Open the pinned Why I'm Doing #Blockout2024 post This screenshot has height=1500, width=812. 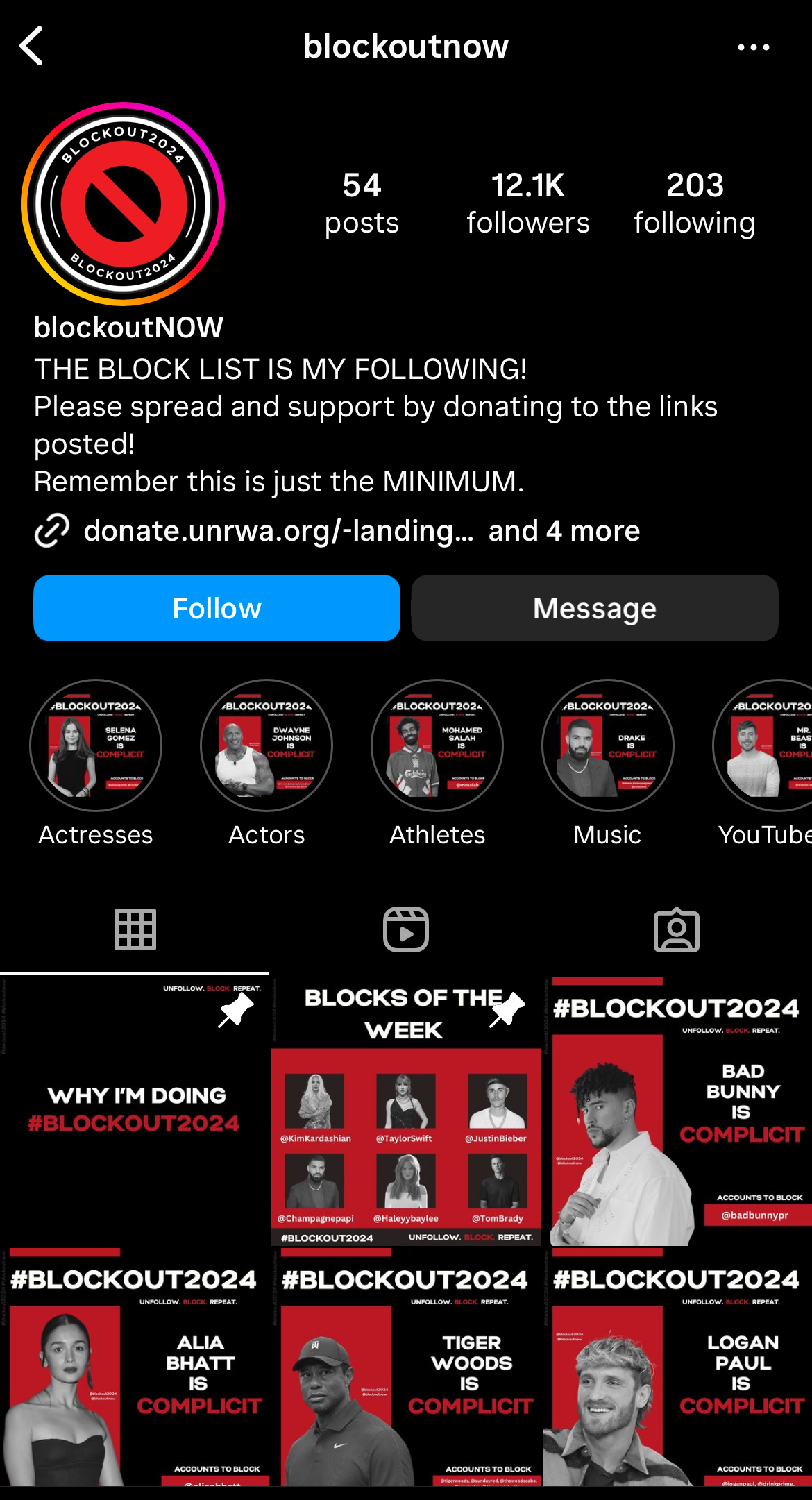pyautogui.click(x=134, y=1111)
